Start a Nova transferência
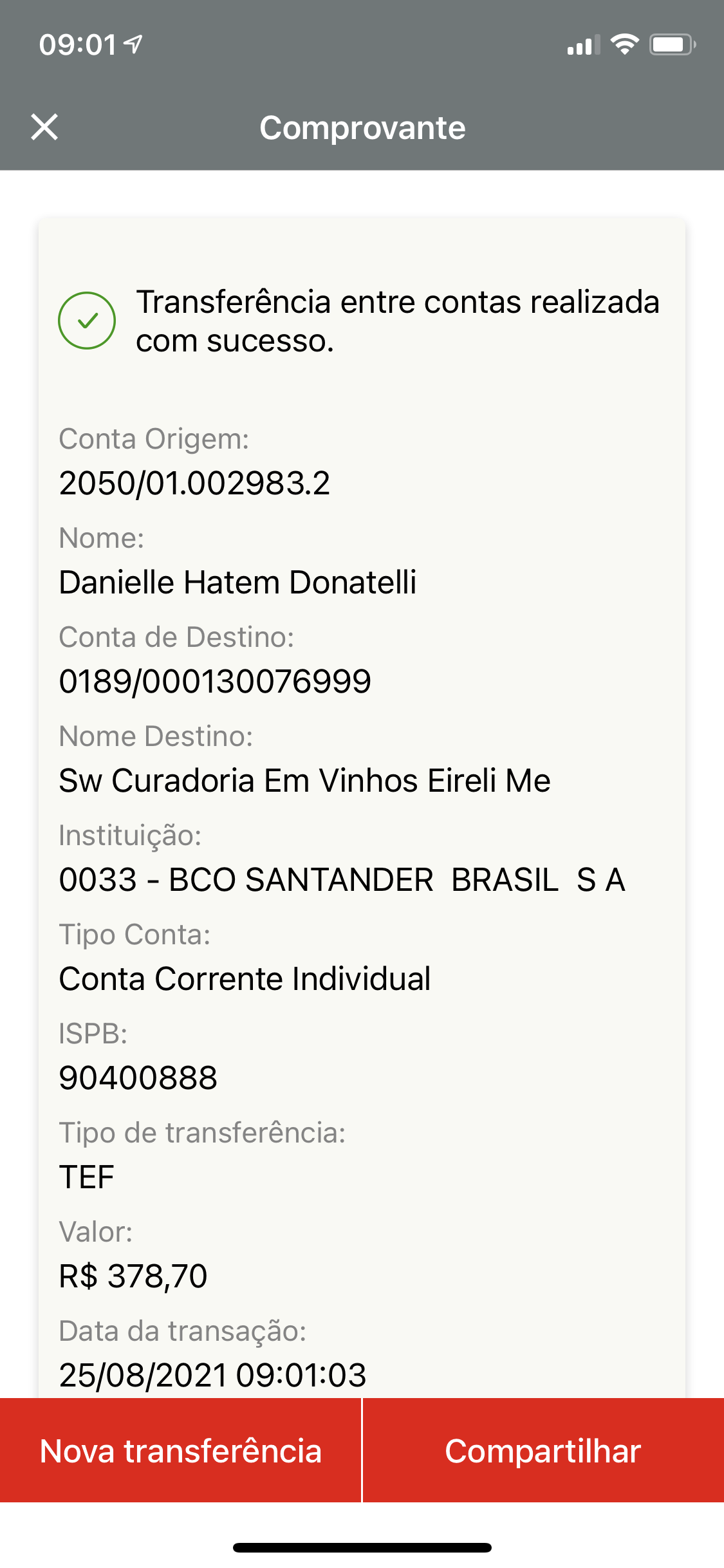724x1568 pixels. click(180, 1451)
